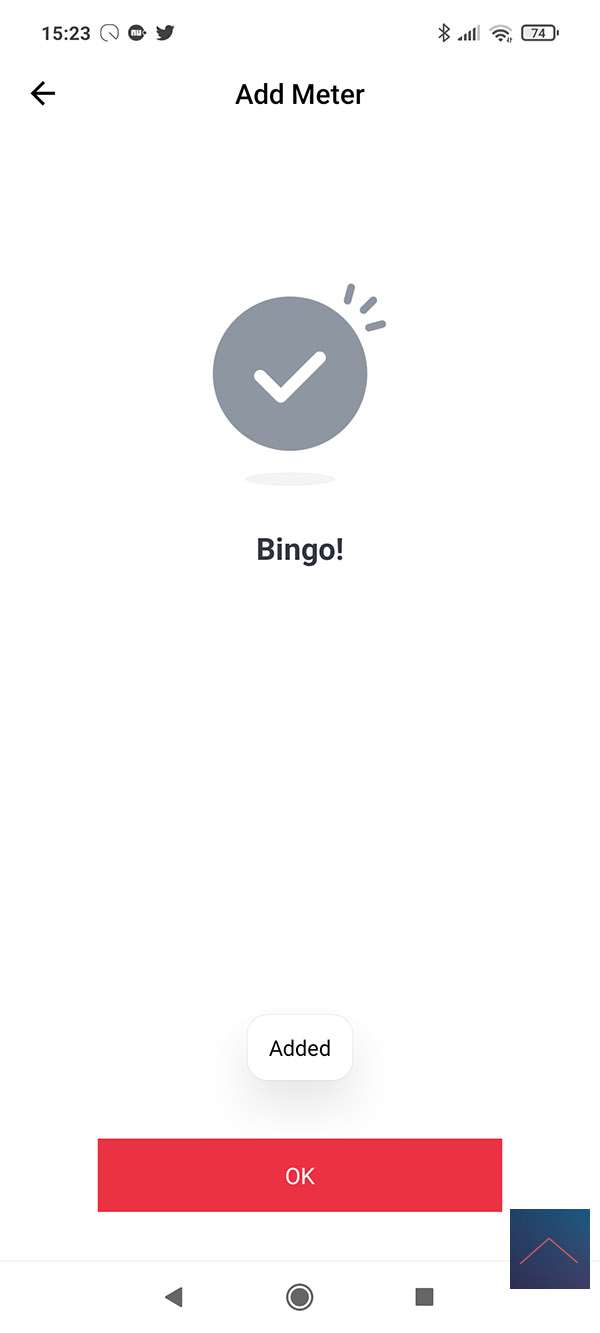Open the recent apps view

pos(424,1297)
